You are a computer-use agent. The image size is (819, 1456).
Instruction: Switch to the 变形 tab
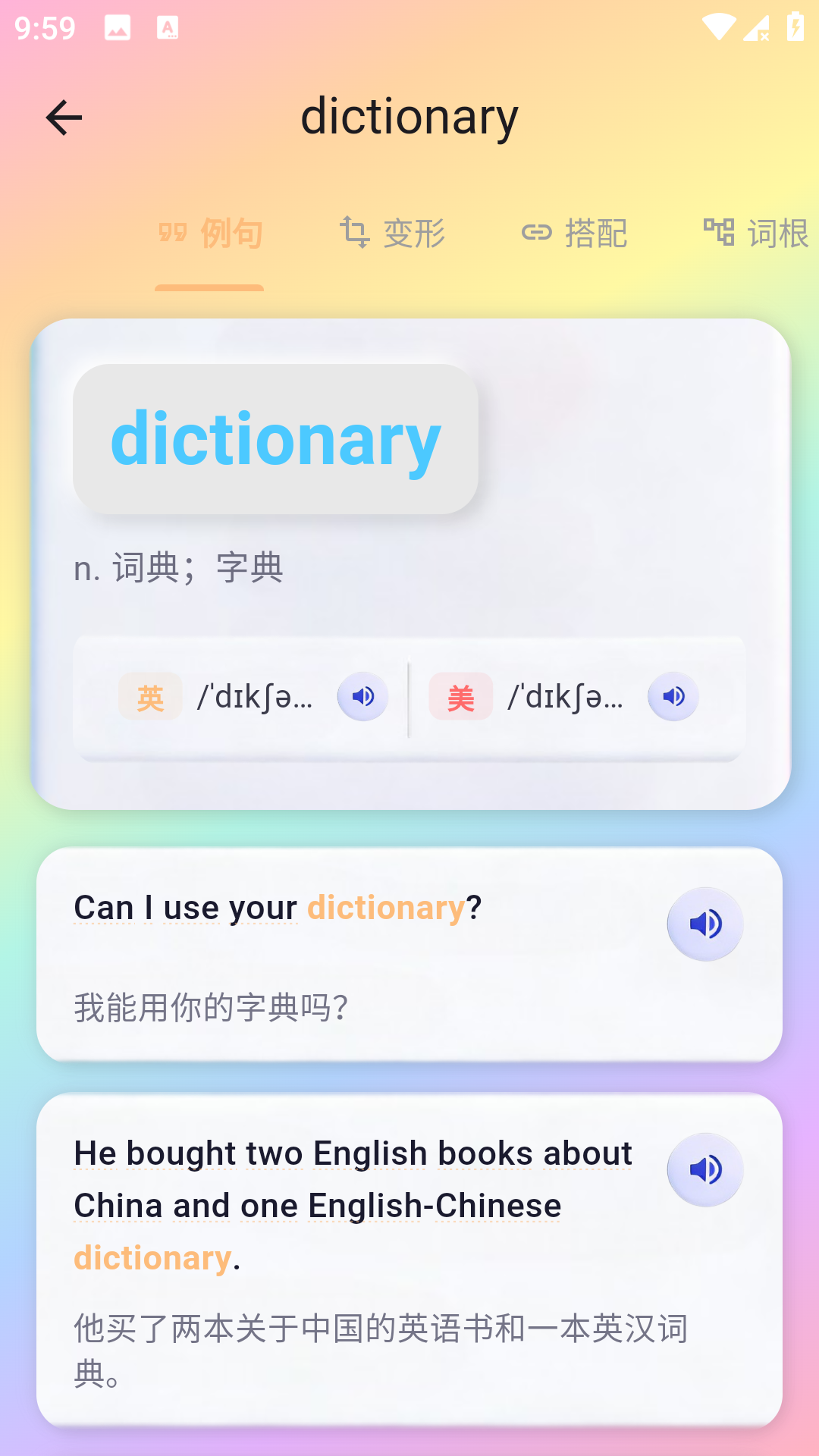392,233
